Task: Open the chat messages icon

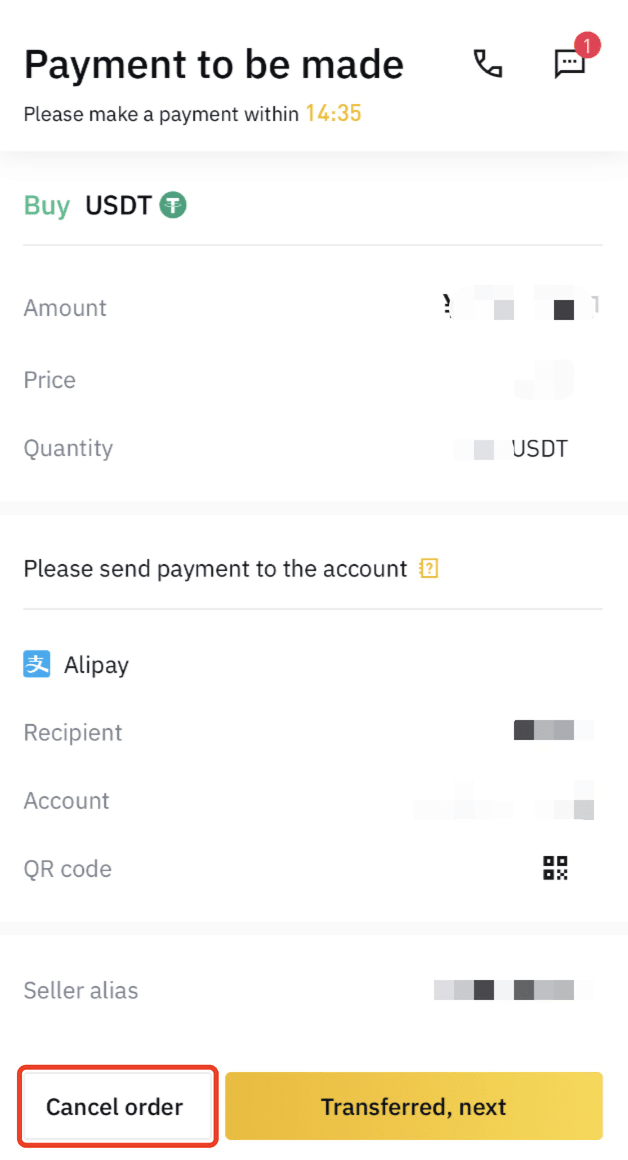Action: (x=570, y=64)
